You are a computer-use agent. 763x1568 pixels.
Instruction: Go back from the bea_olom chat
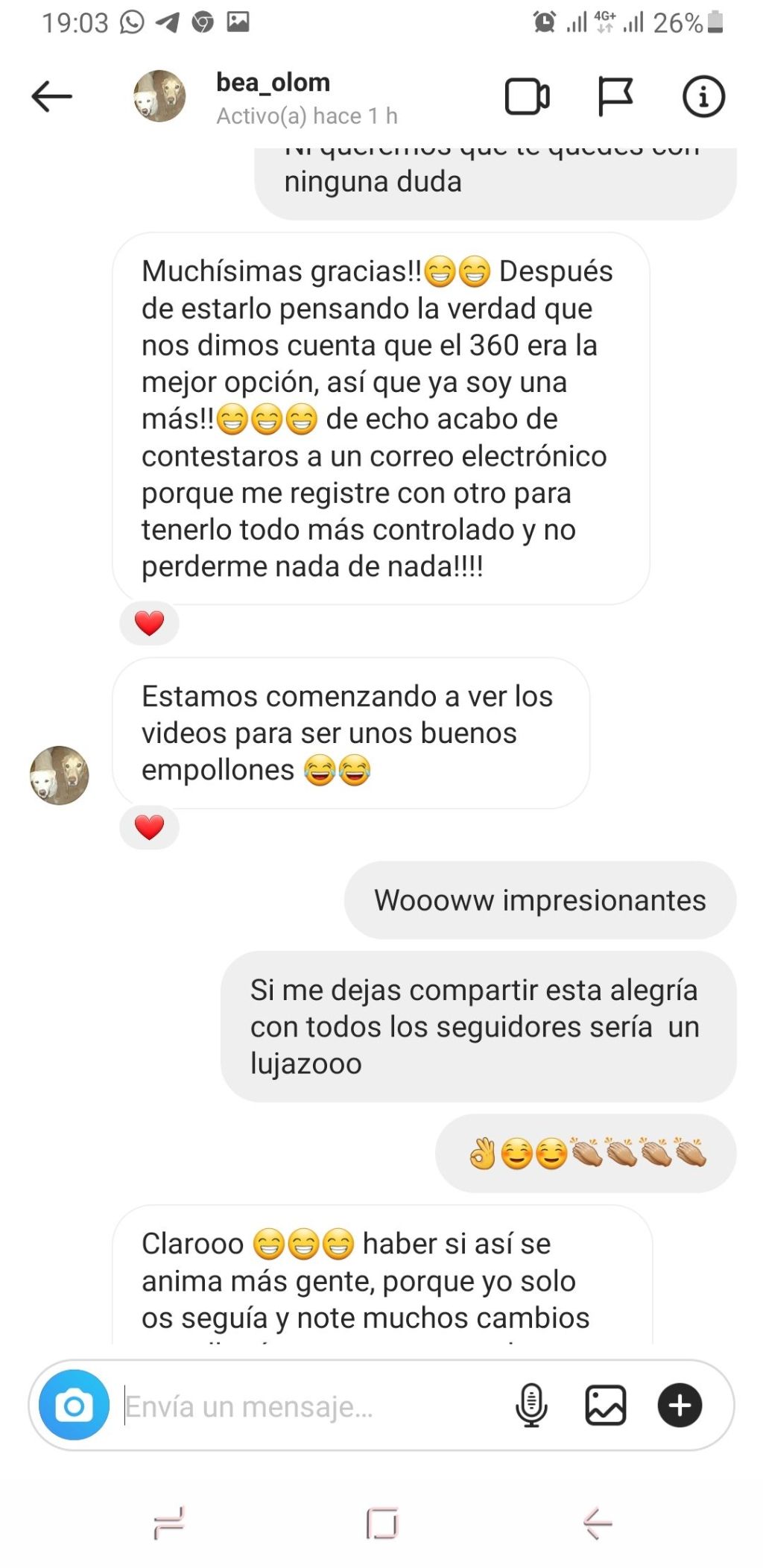pyautogui.click(x=51, y=97)
